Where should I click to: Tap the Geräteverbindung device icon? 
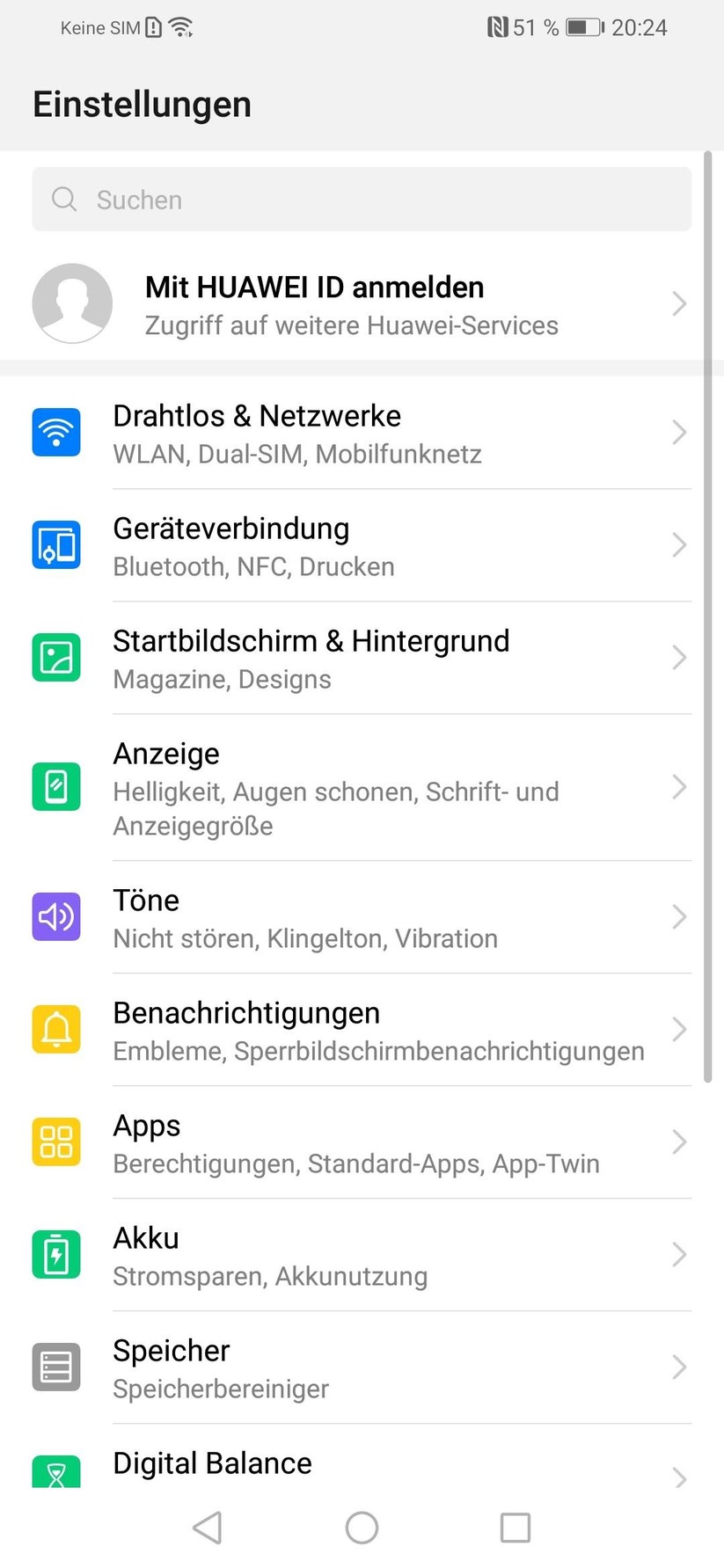tap(55, 544)
